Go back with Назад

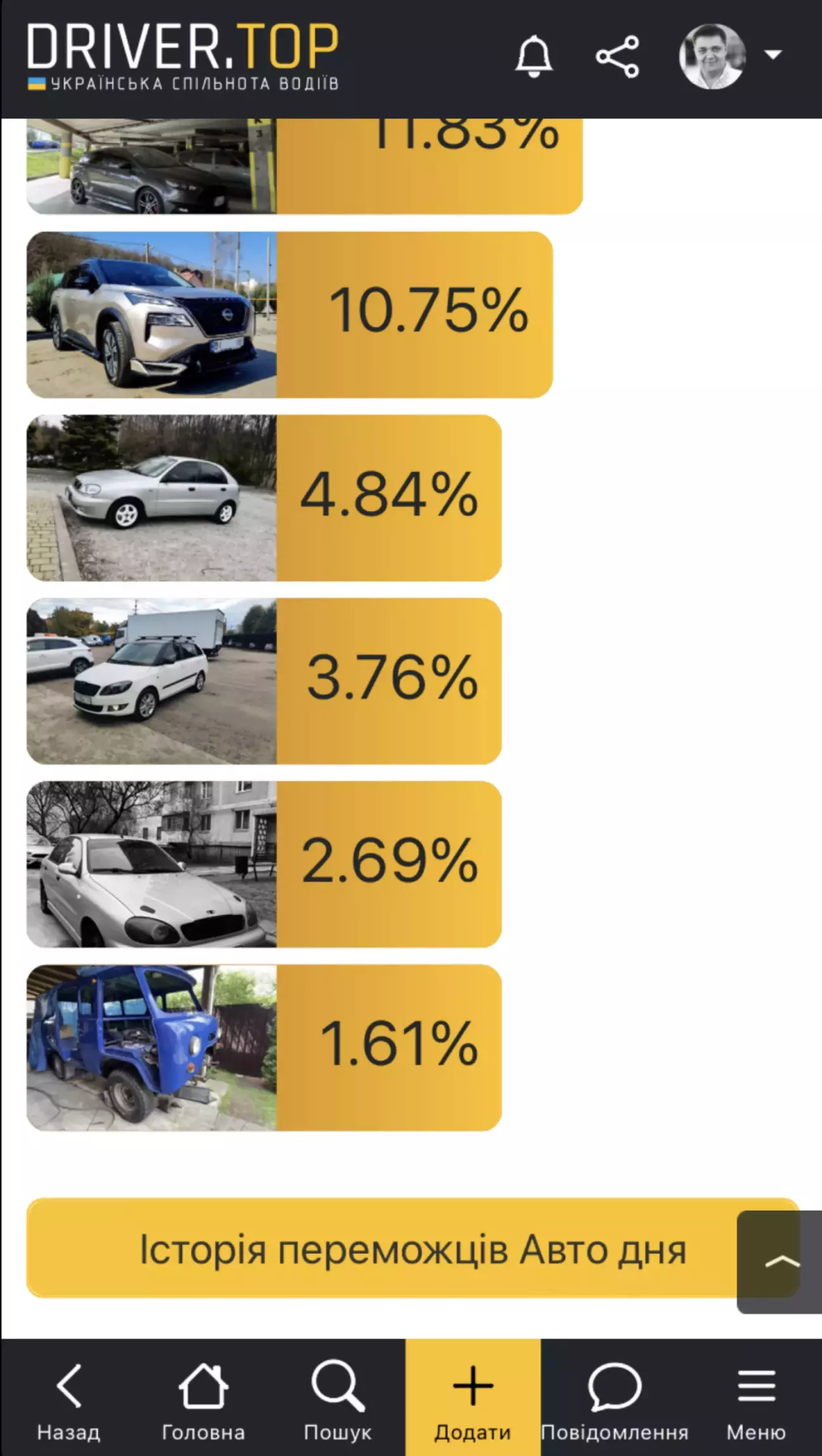click(68, 1398)
